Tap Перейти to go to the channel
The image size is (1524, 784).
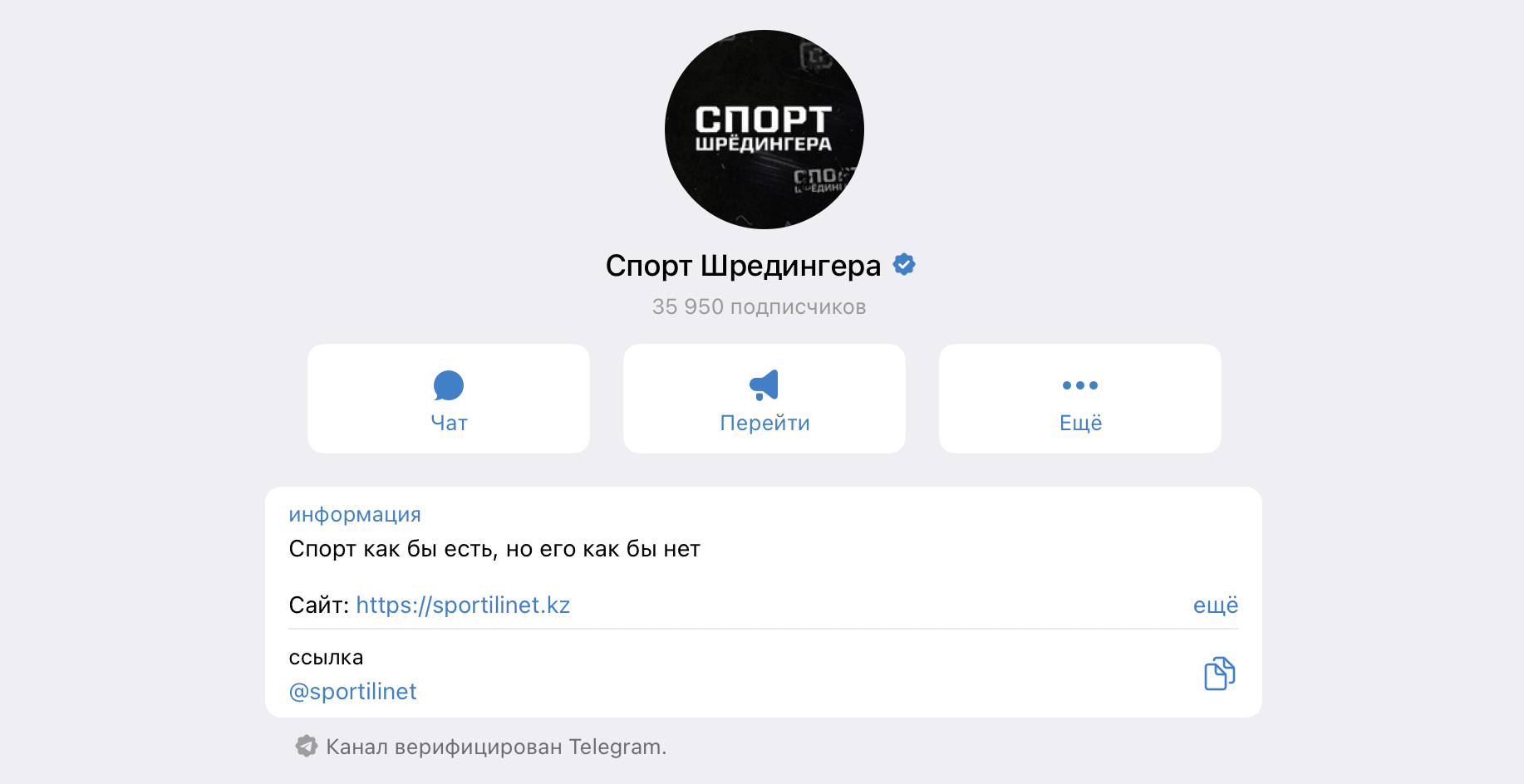(x=764, y=399)
